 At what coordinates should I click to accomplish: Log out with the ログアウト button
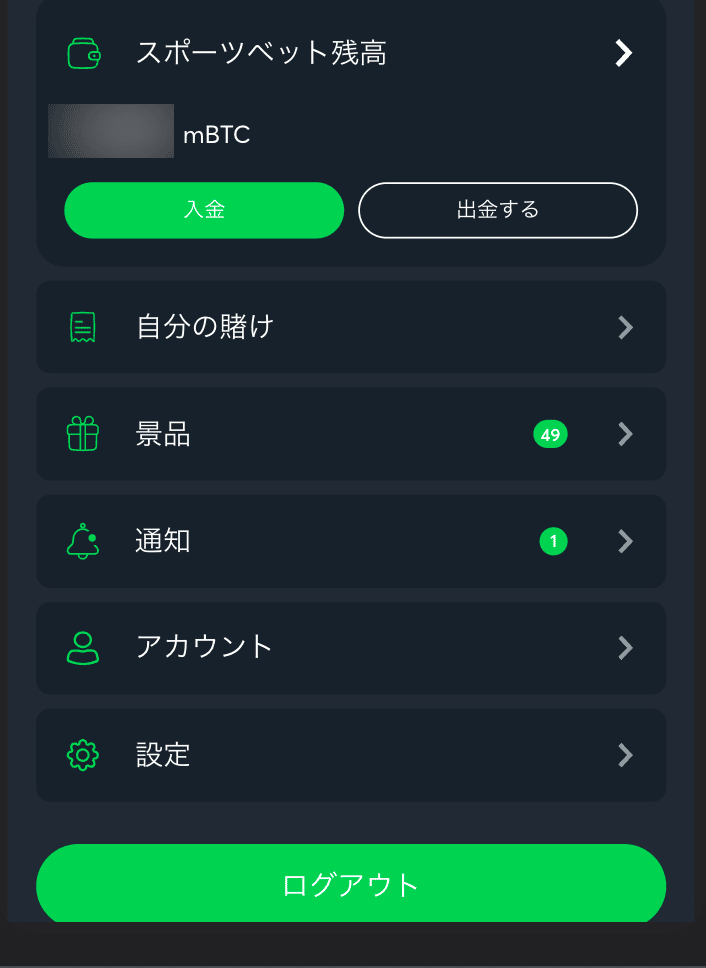350,885
